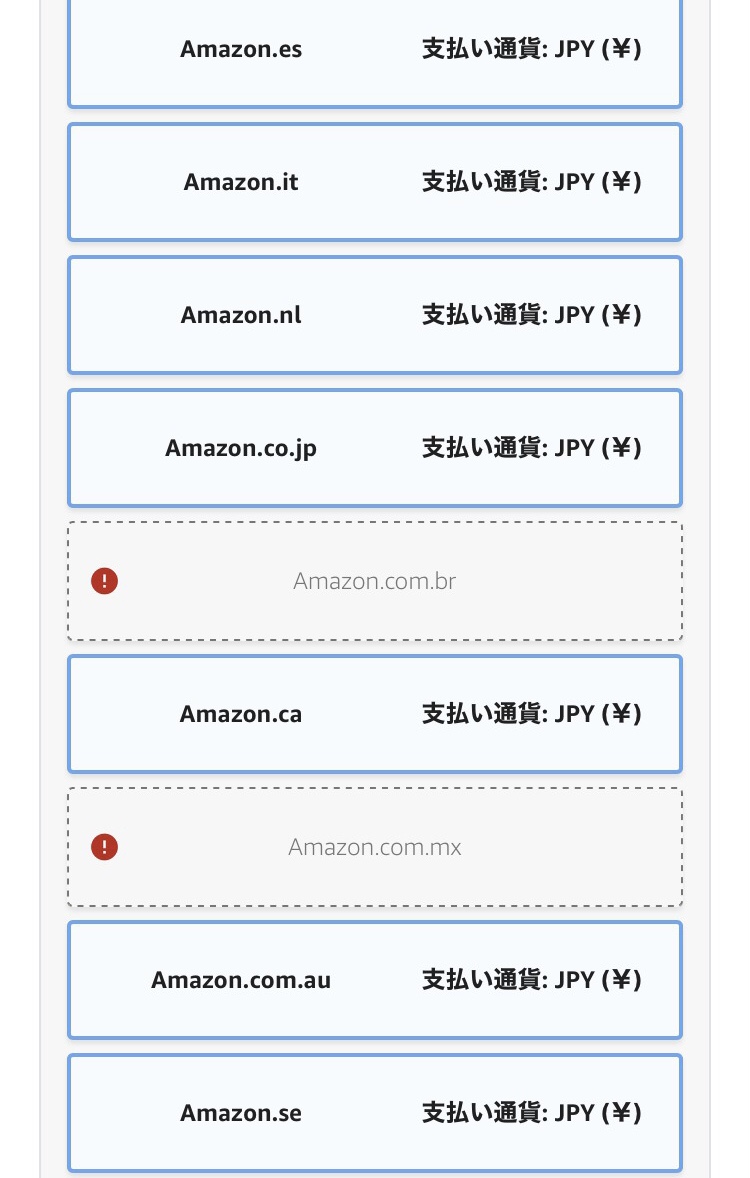Click the JPY currency label on Amazon.it
Image resolution: width=750 pixels, height=1178 pixels.
(x=533, y=181)
